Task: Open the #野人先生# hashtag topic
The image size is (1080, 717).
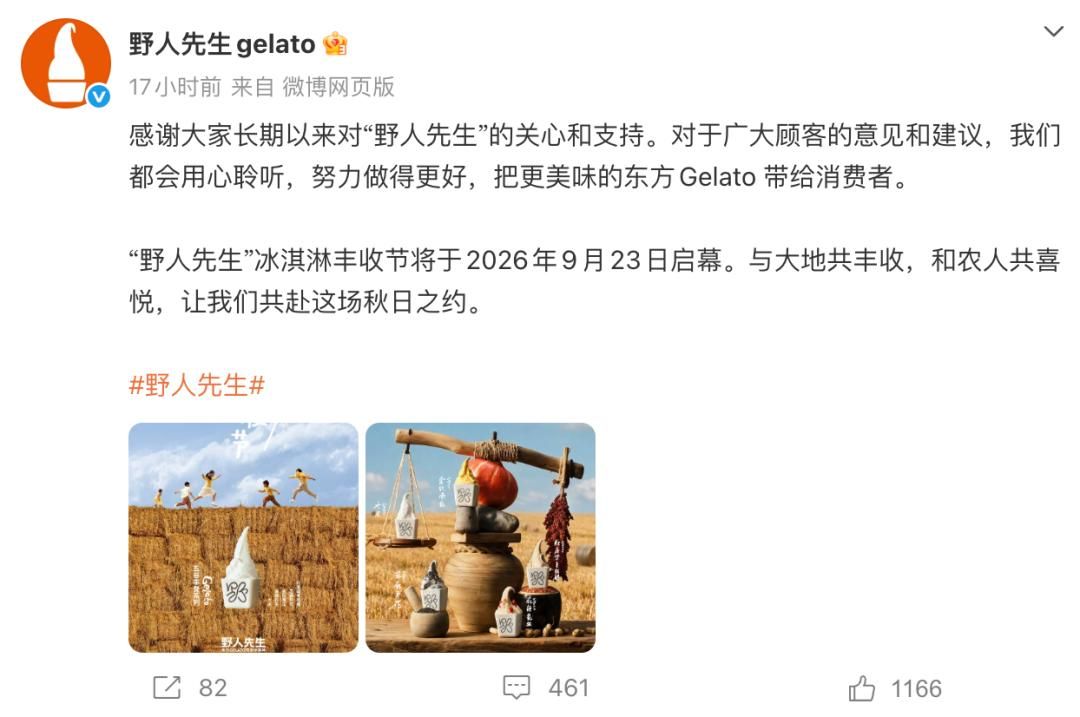Action: (x=197, y=385)
